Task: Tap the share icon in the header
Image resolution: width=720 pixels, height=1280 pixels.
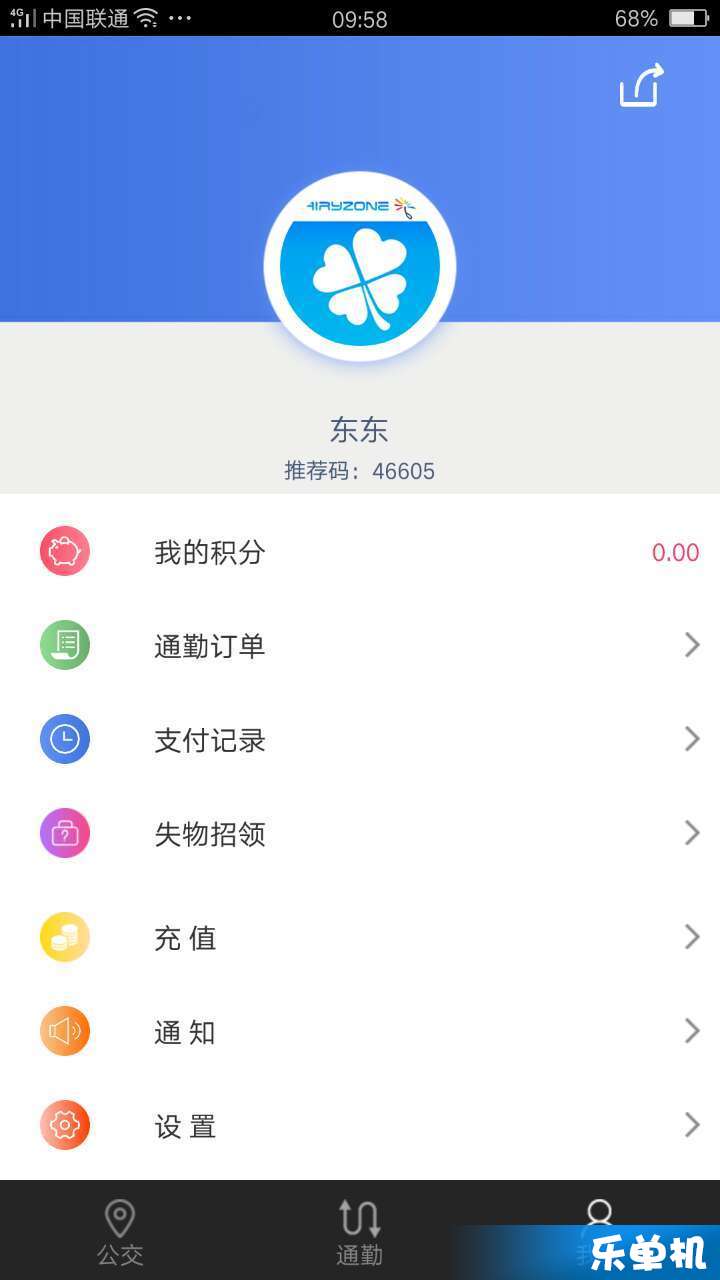Action: click(x=641, y=84)
